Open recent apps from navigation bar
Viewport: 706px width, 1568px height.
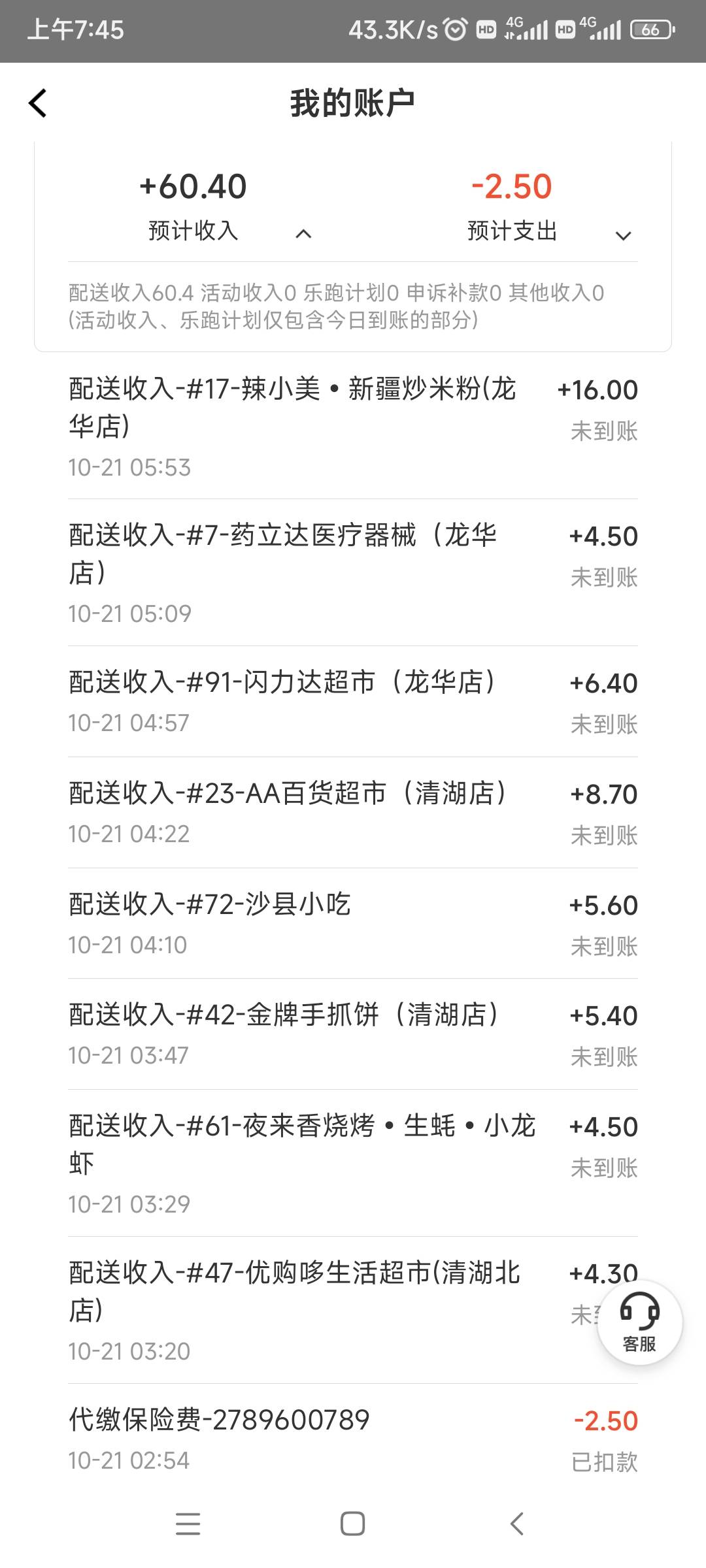pyautogui.click(x=188, y=1524)
